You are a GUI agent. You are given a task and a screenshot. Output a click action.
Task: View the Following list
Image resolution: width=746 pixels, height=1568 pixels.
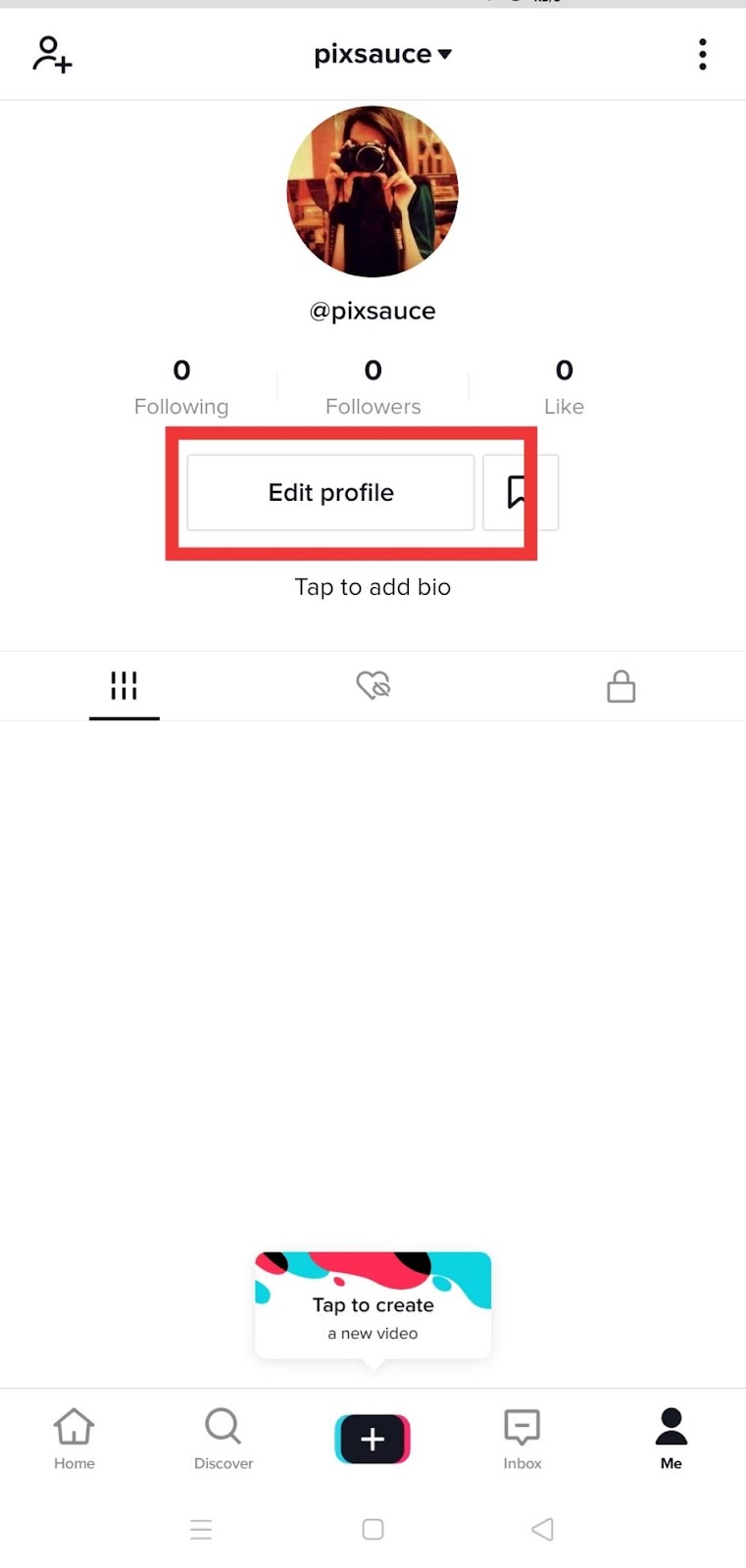(181, 387)
